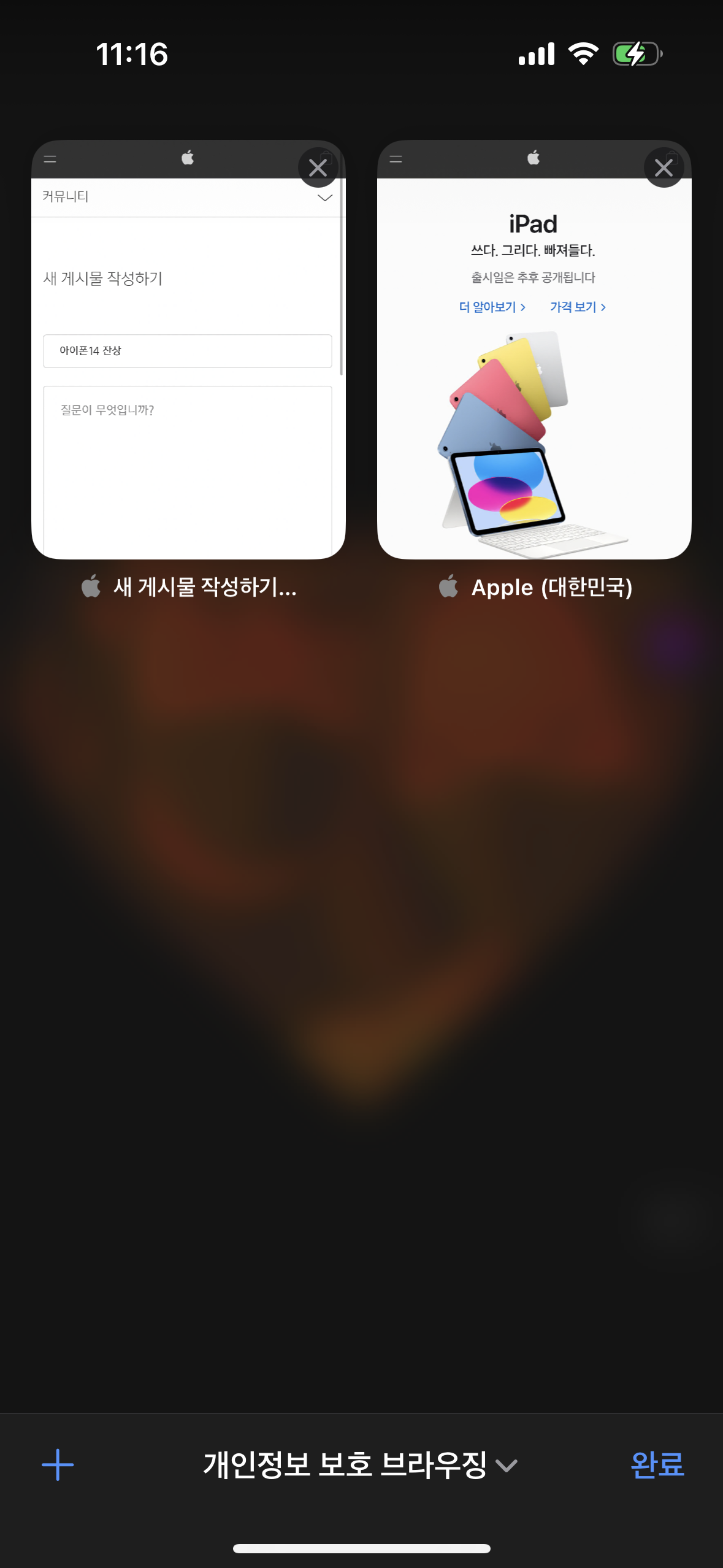723x1568 pixels.
Task: Close the Apple (대한민국) tab
Action: tap(664, 167)
